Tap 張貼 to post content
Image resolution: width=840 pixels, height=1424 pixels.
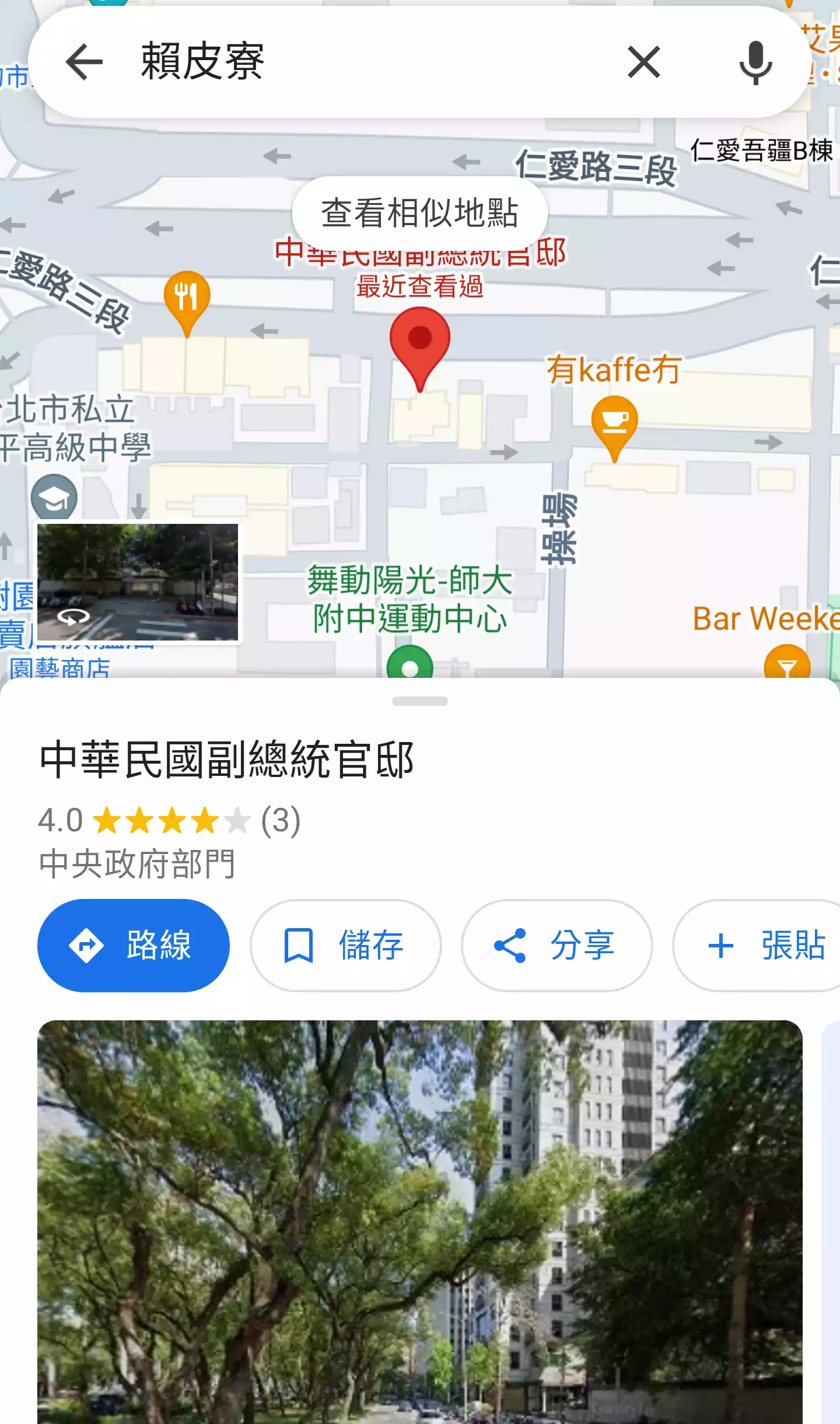click(792, 944)
